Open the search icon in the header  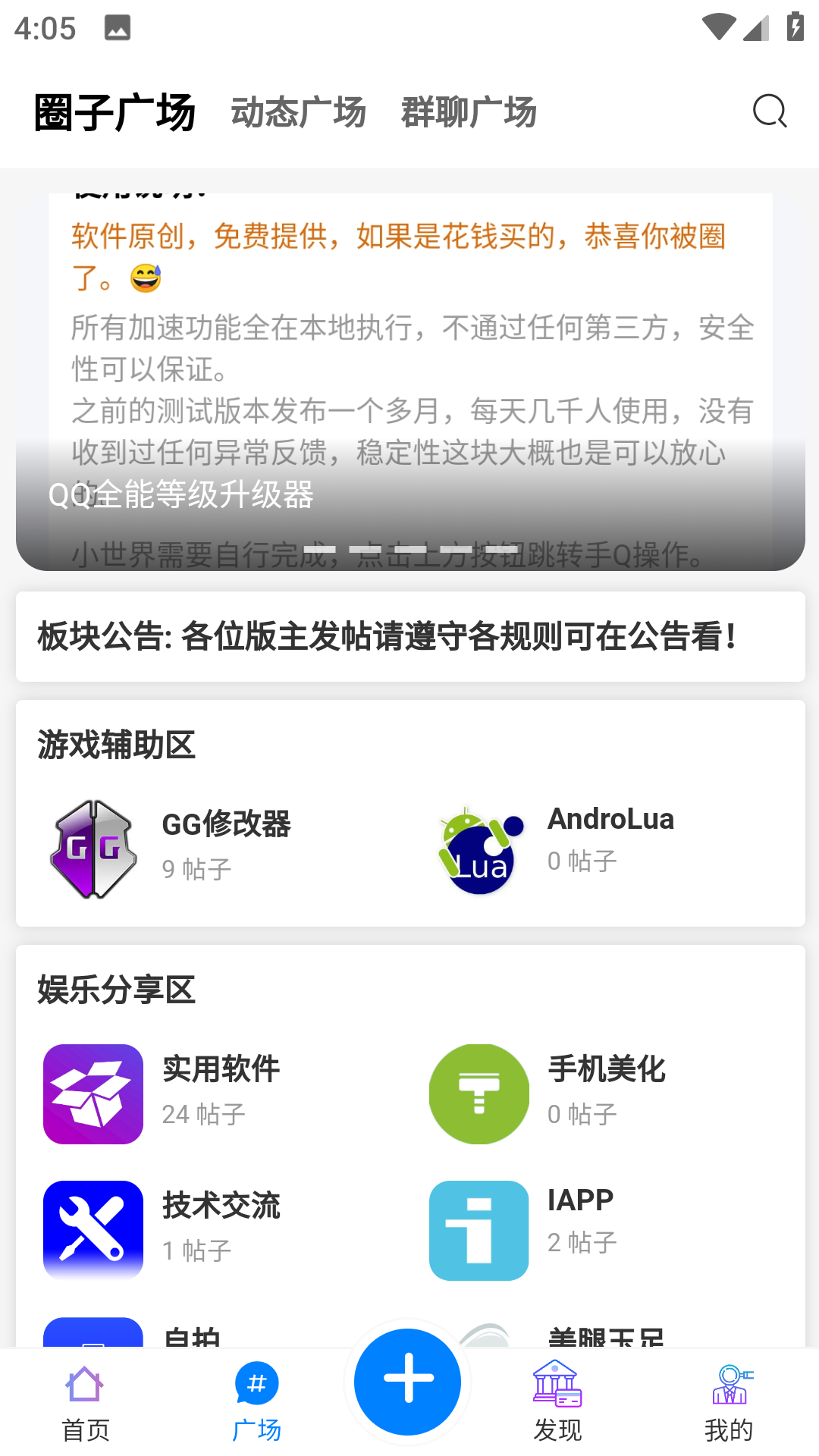(x=769, y=111)
